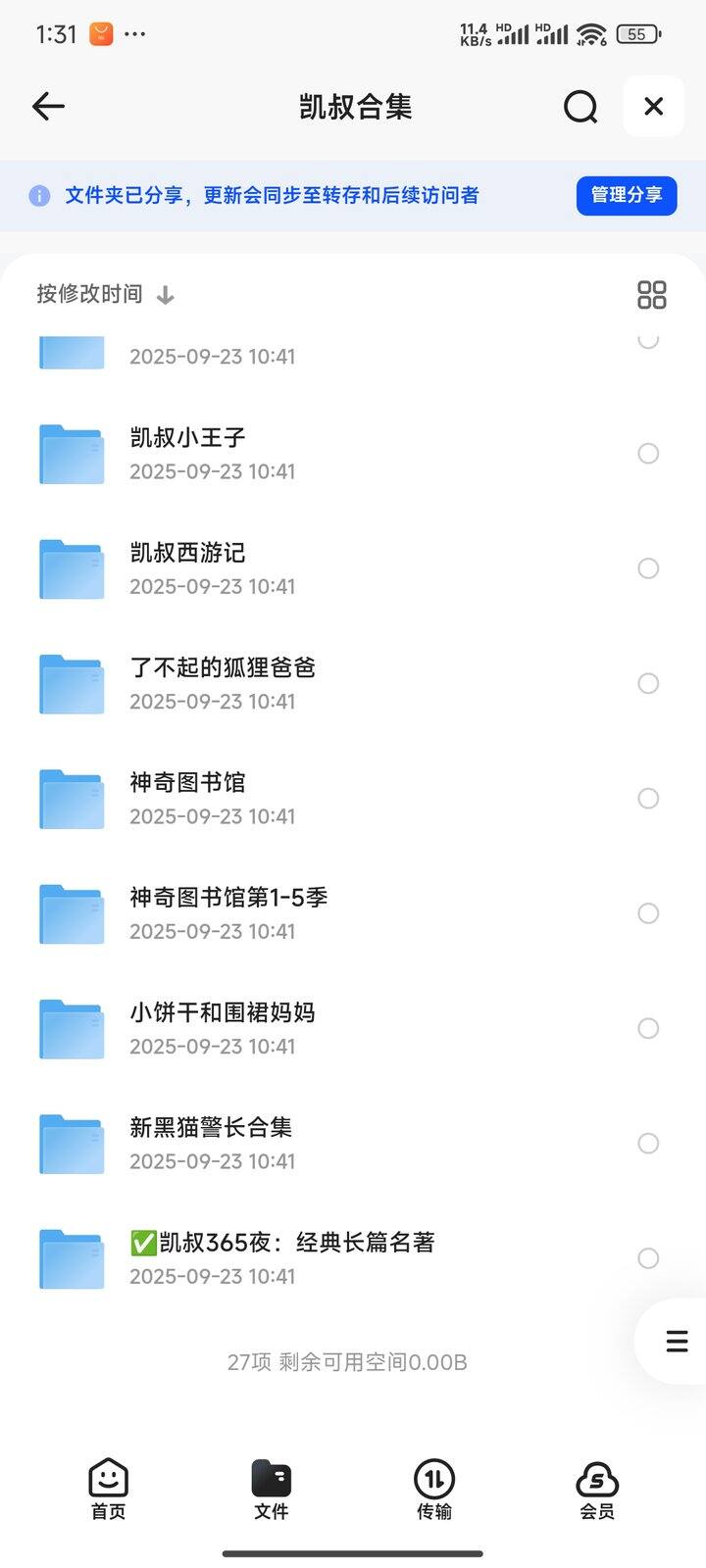Screen dimensions: 706x1568
Task: Switch to grid view layout
Action: pos(651,294)
